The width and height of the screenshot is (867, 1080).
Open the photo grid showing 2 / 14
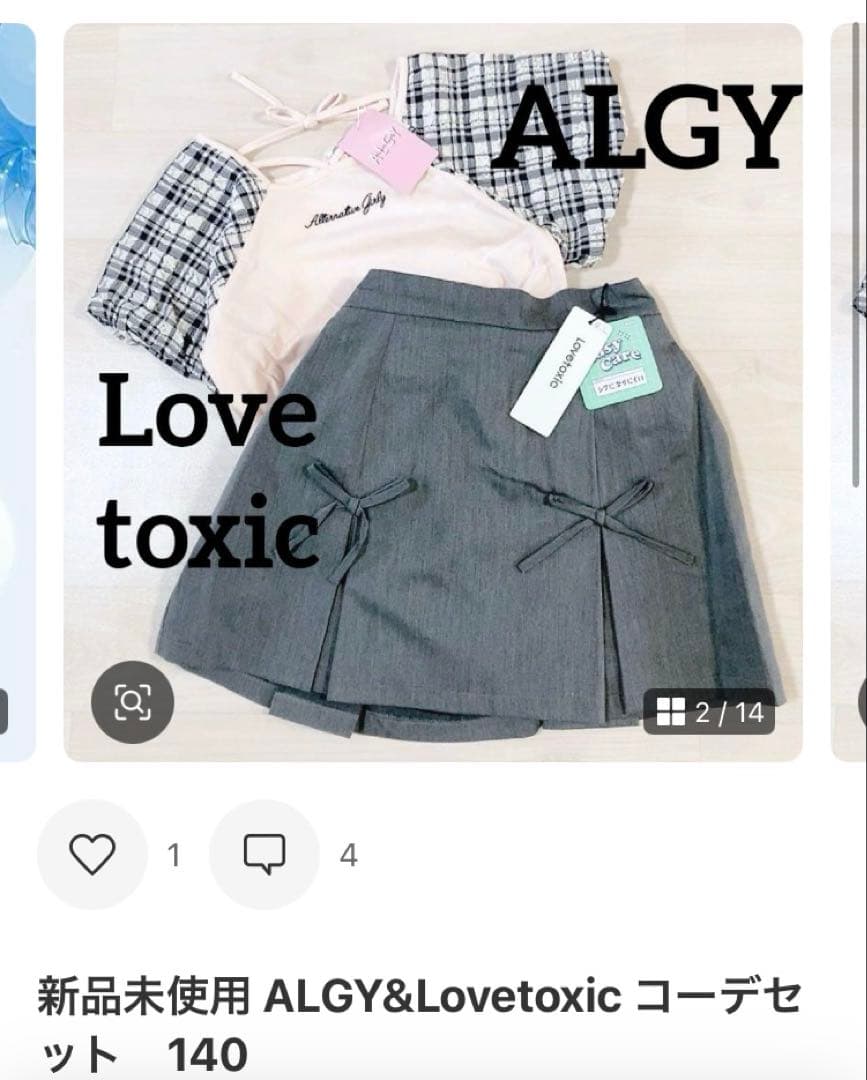click(709, 712)
